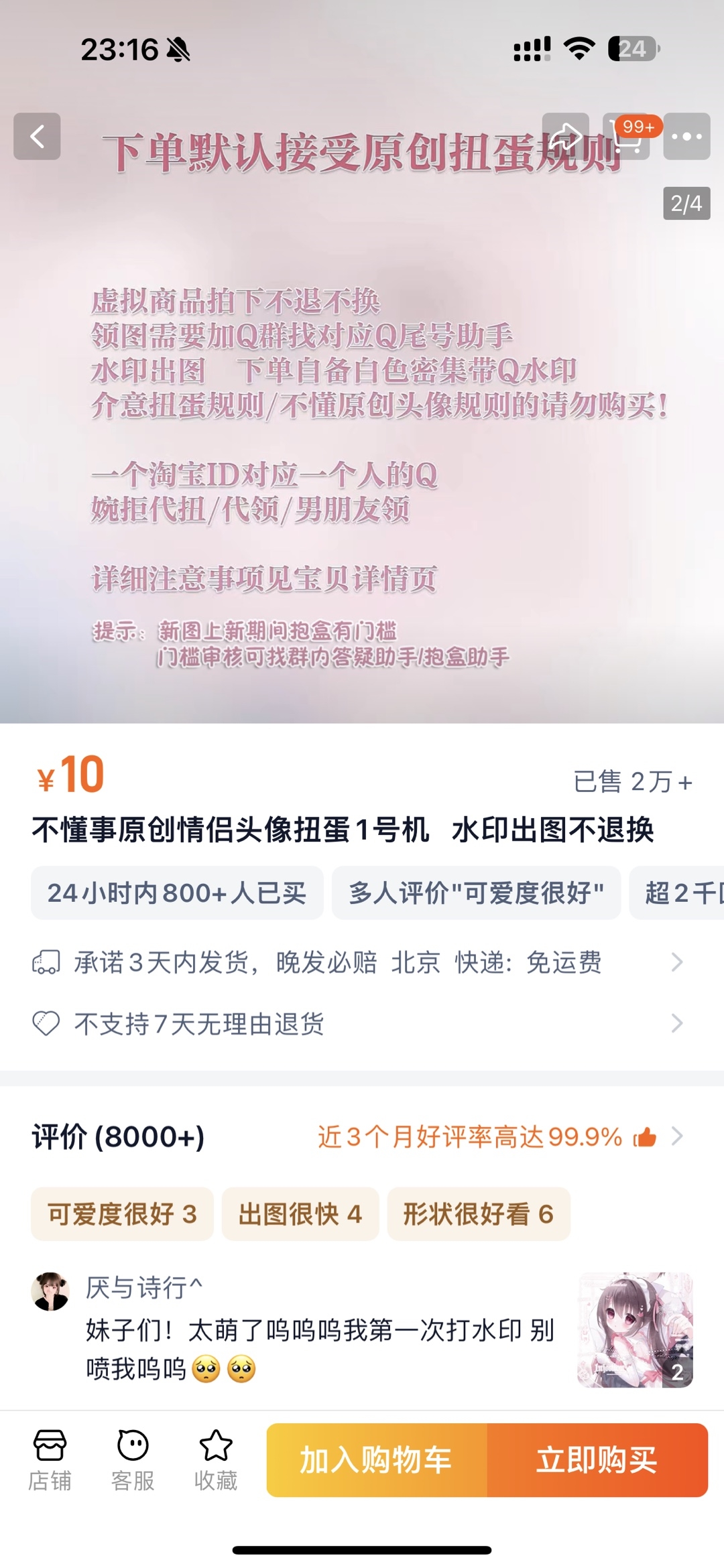Go back using the back arrow
This screenshot has width=724, height=1568.
coord(38,137)
